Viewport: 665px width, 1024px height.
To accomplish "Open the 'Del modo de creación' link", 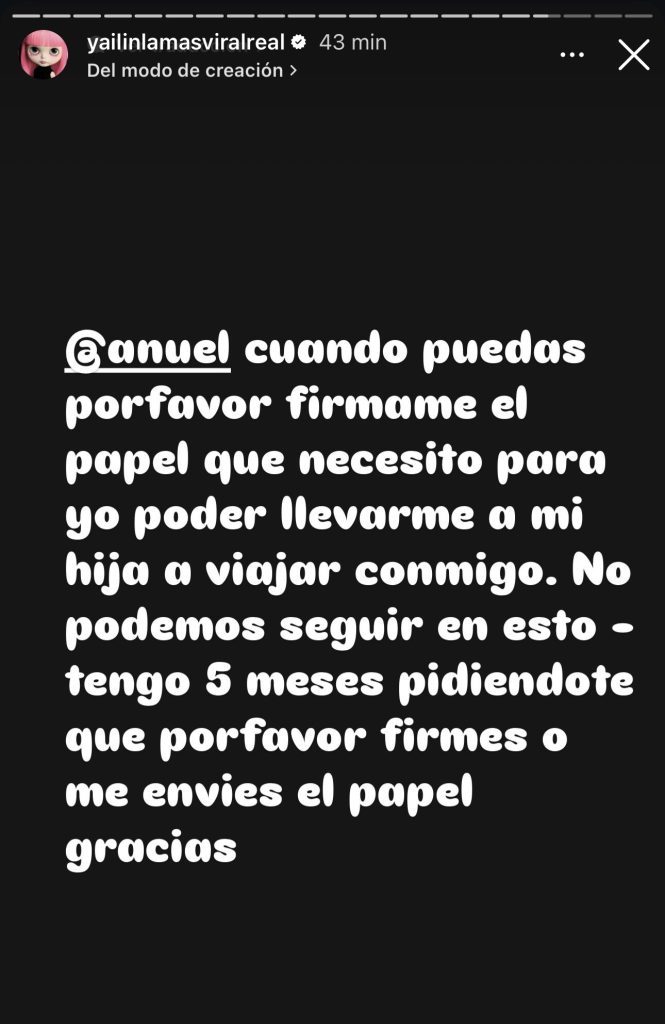I will point(192,71).
